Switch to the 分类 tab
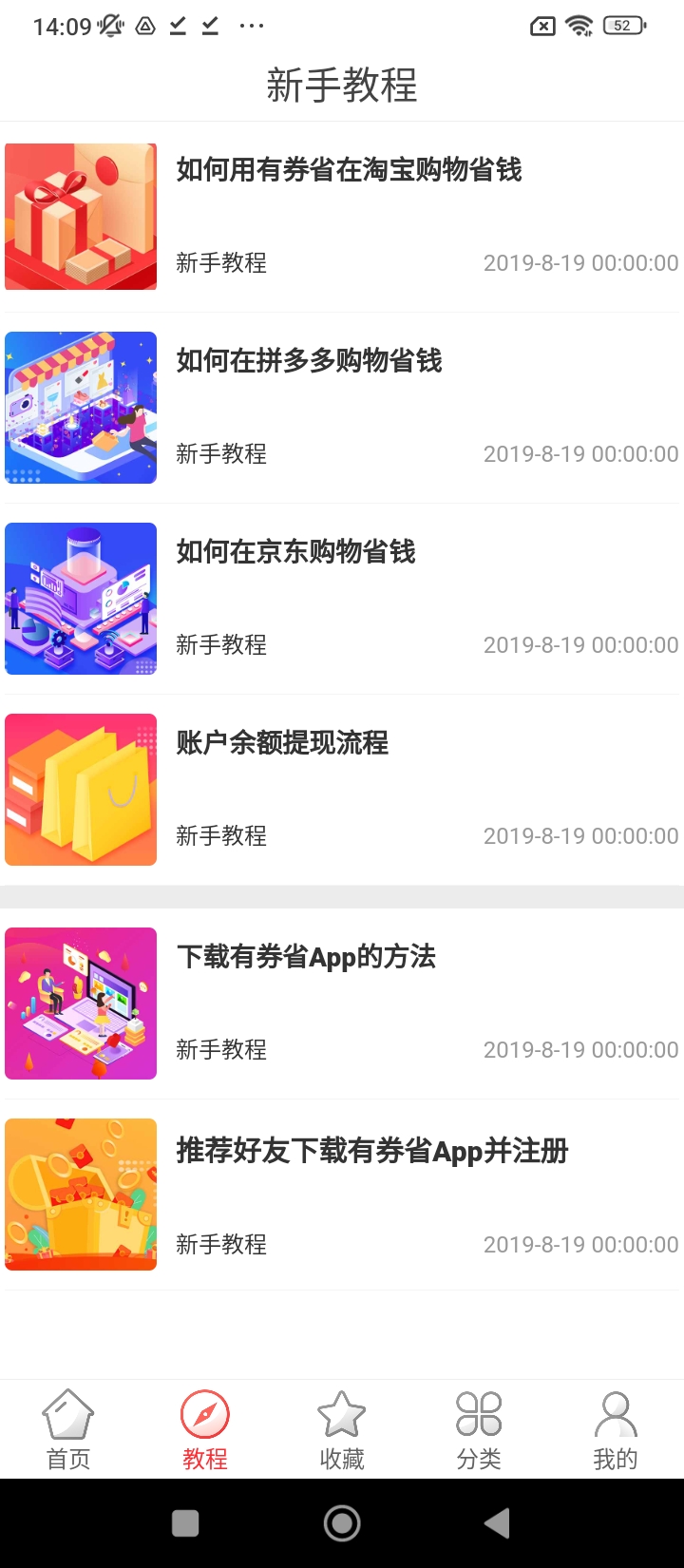684x1568 pixels. (x=479, y=1428)
